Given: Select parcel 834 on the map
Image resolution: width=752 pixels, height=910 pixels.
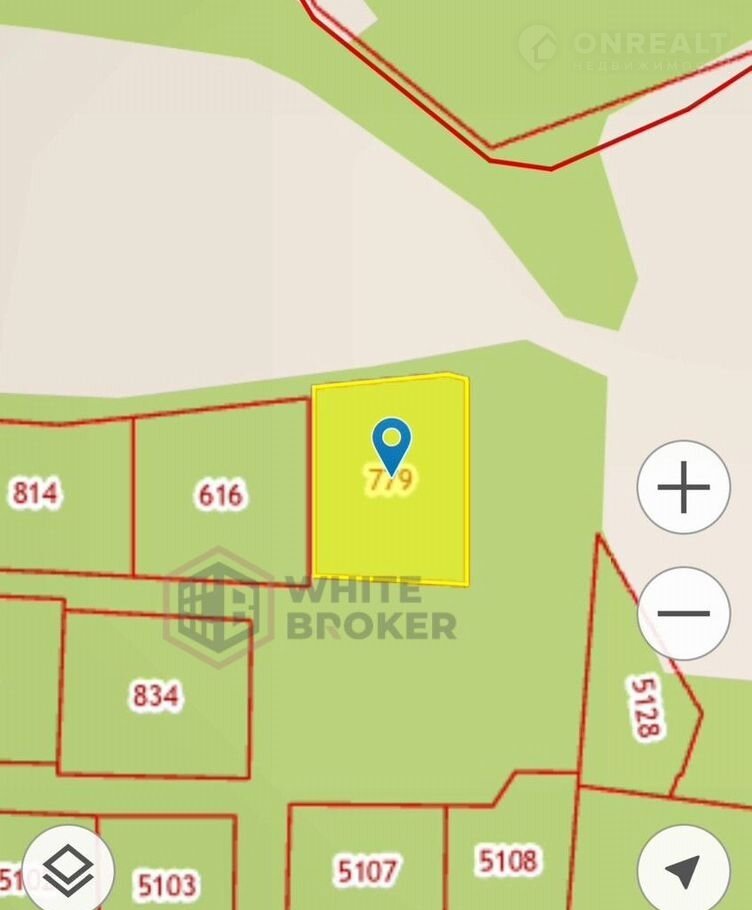Looking at the screenshot, I should pos(156,694).
